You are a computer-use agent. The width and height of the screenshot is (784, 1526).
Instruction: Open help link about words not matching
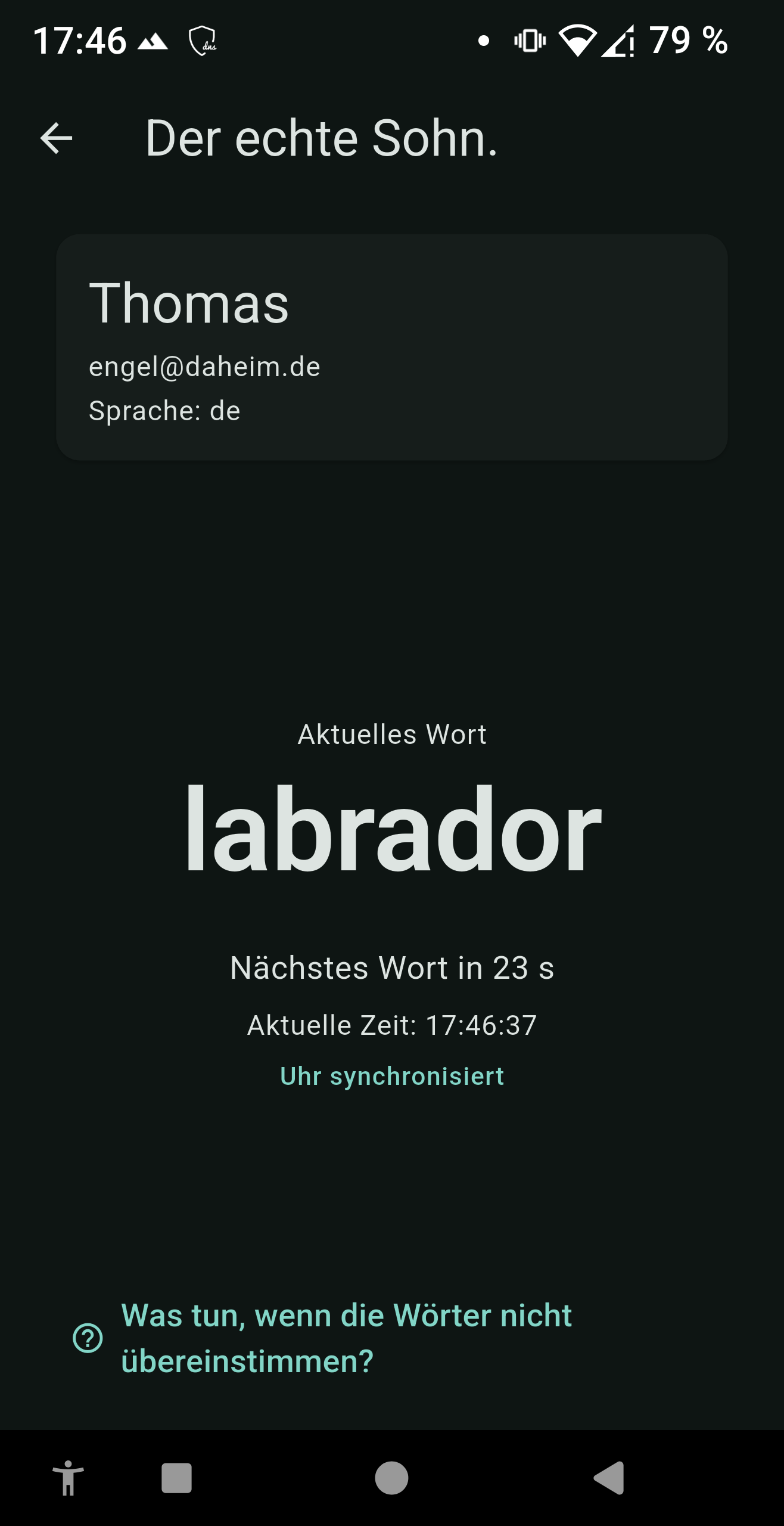pyautogui.click(x=322, y=1338)
